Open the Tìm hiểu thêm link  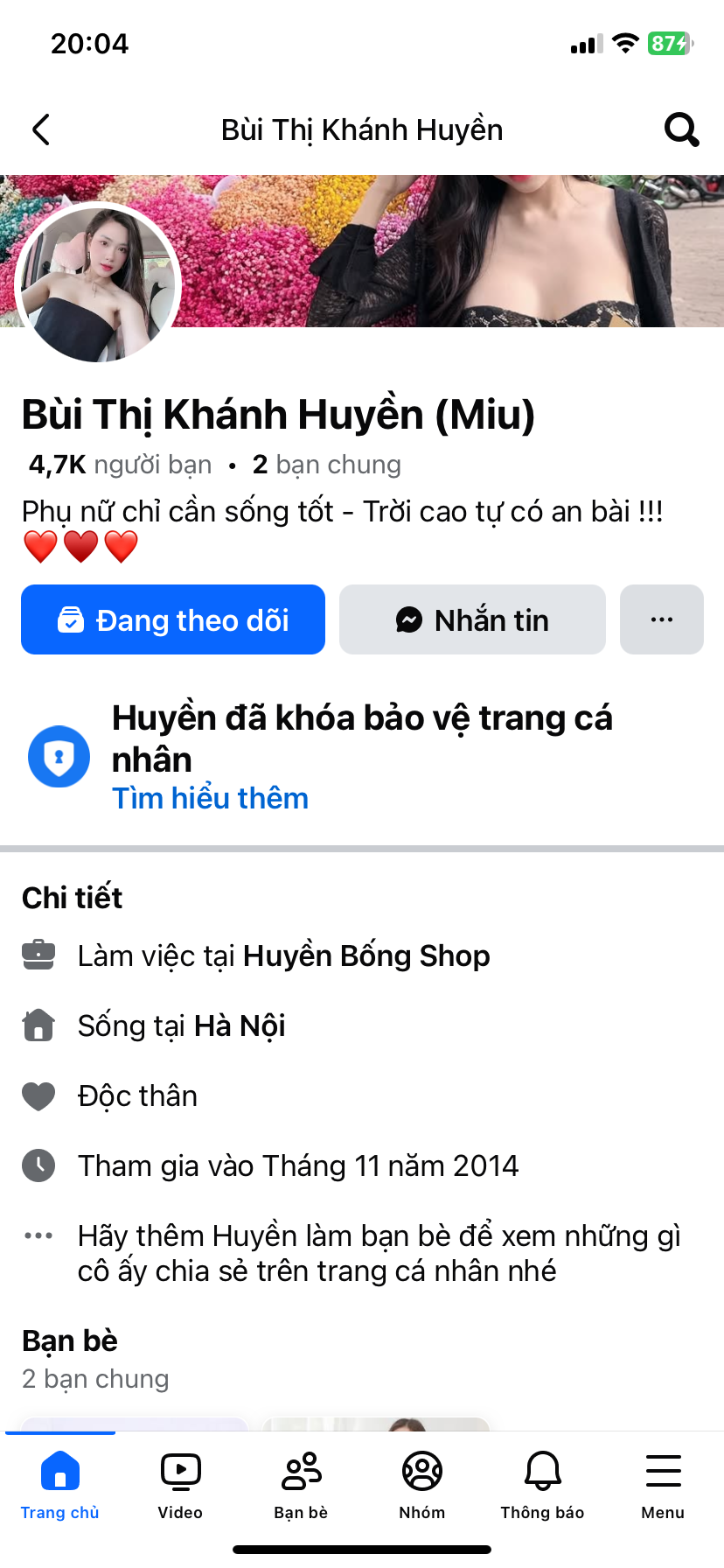pos(210,798)
